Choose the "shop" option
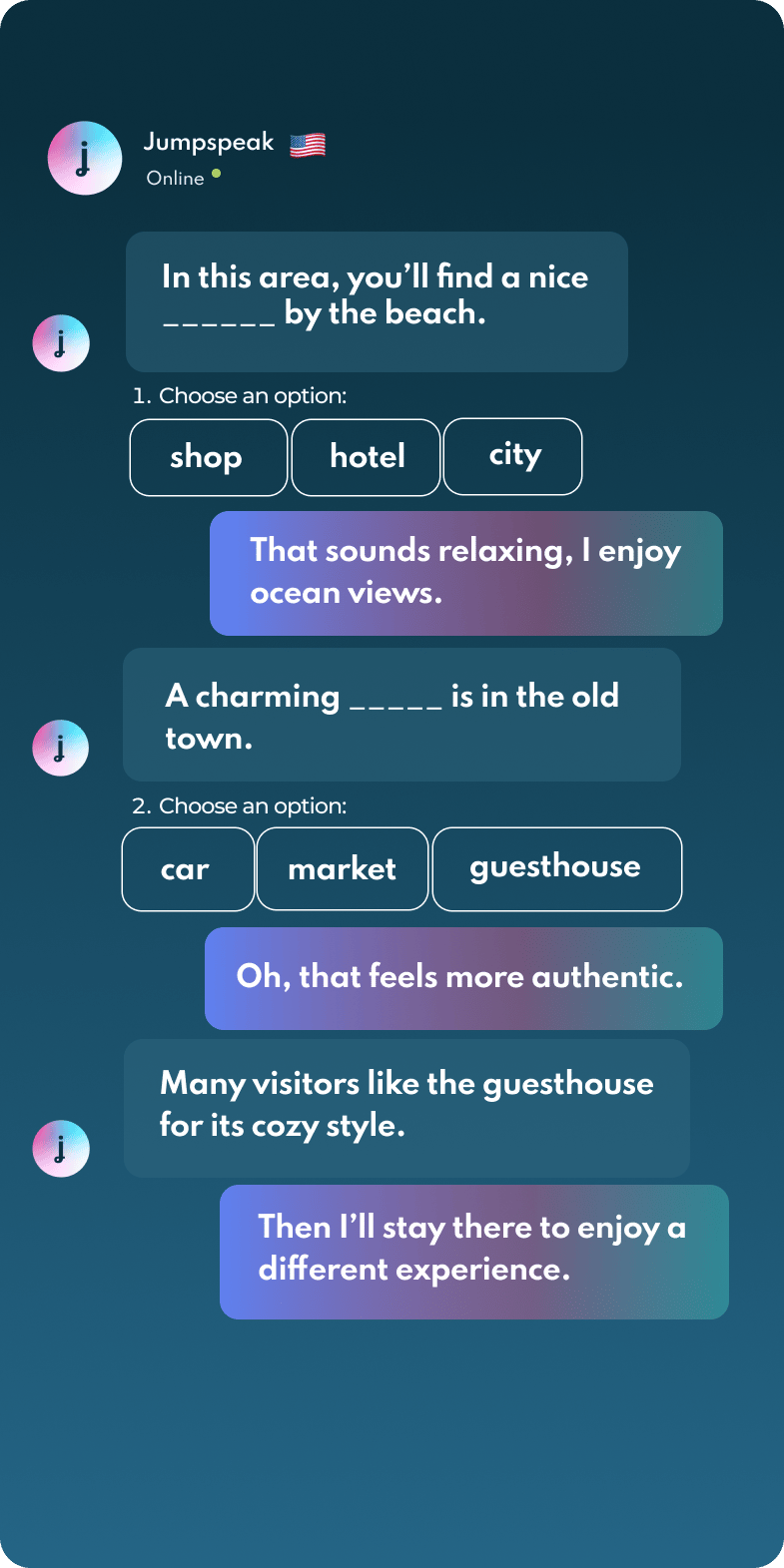The width and height of the screenshot is (784, 1568). pos(208,457)
